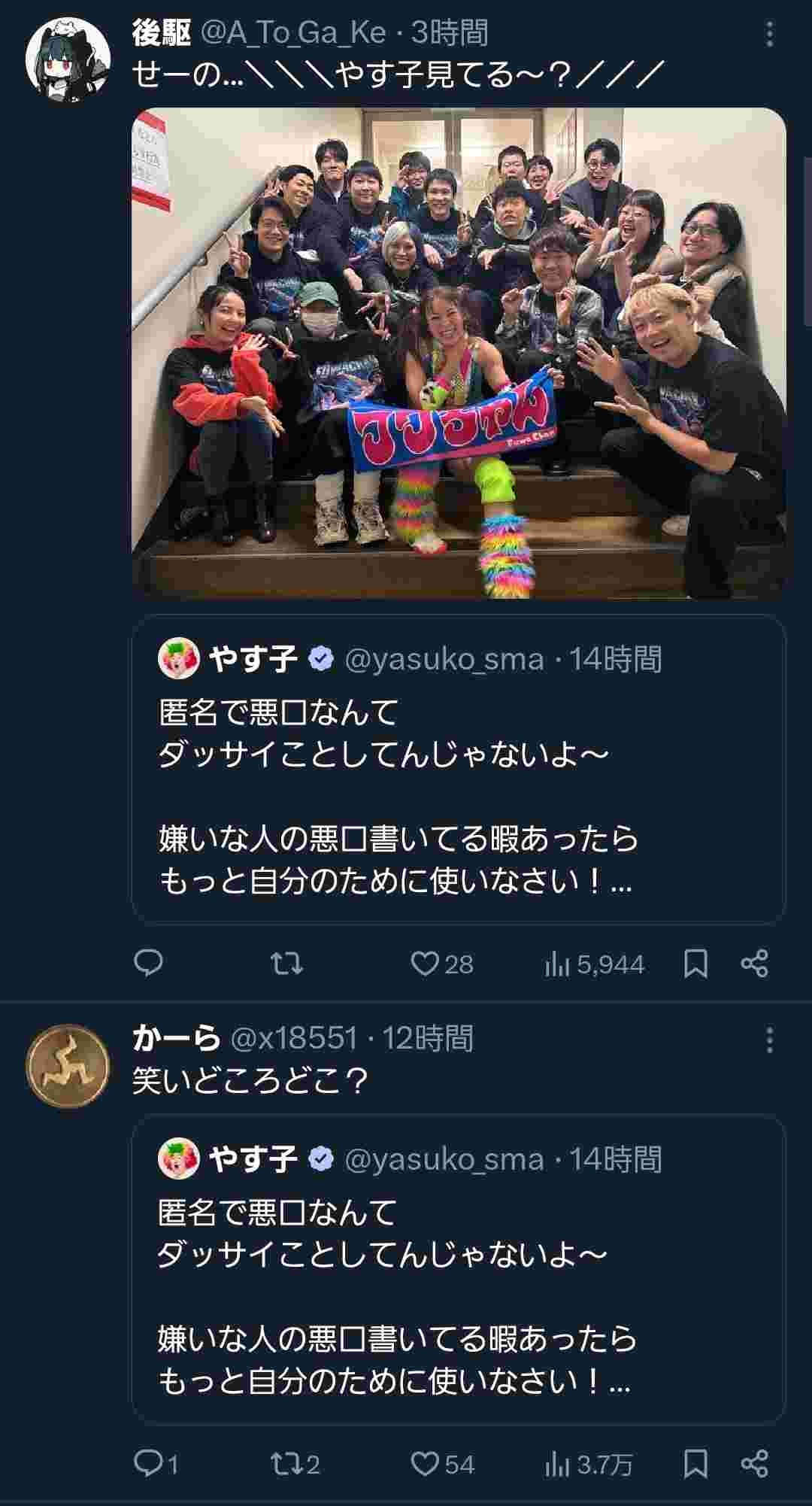Open overflow menu on かーら's post
Viewport: 812px width, 1506px height.
point(769,1040)
